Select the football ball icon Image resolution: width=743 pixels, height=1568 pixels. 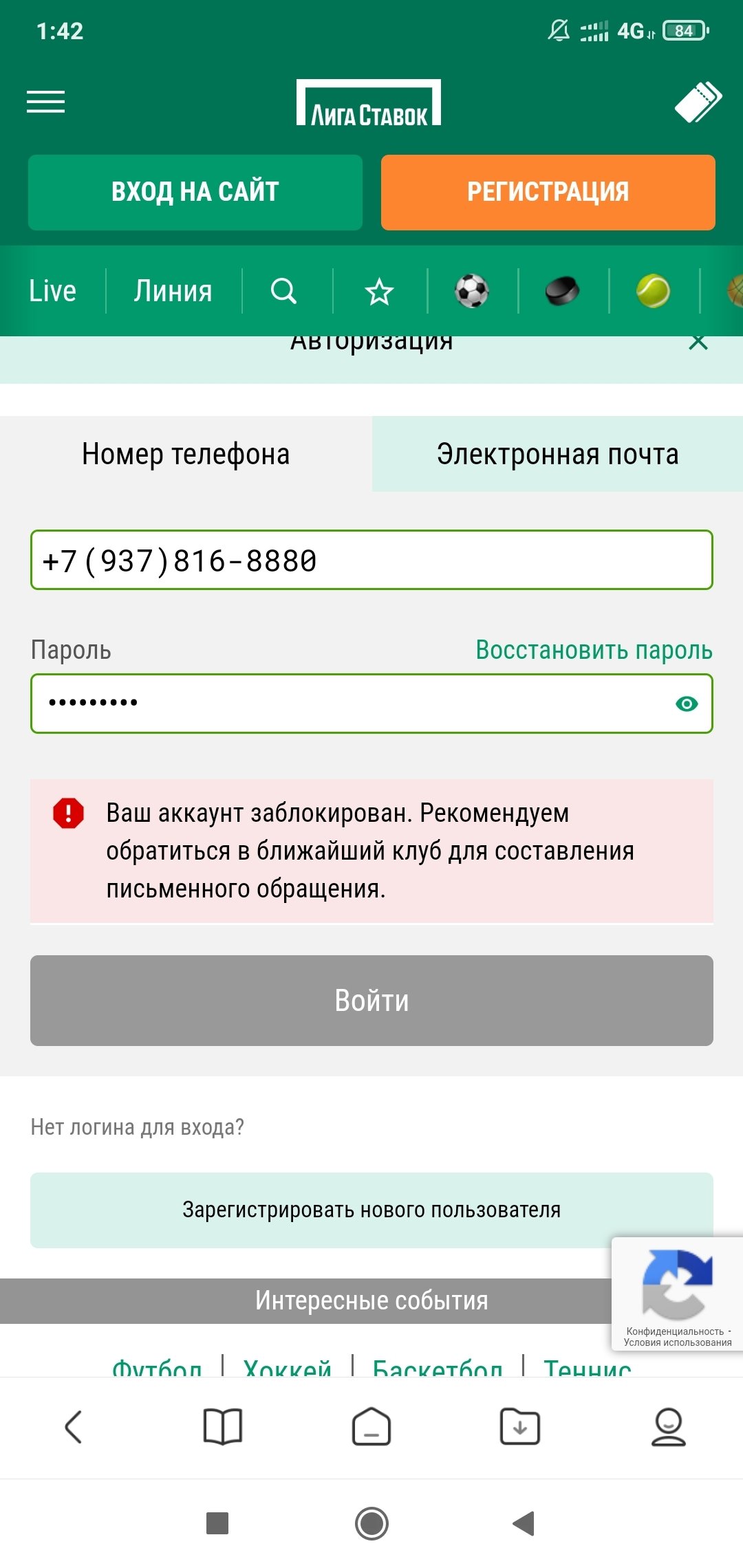point(472,291)
